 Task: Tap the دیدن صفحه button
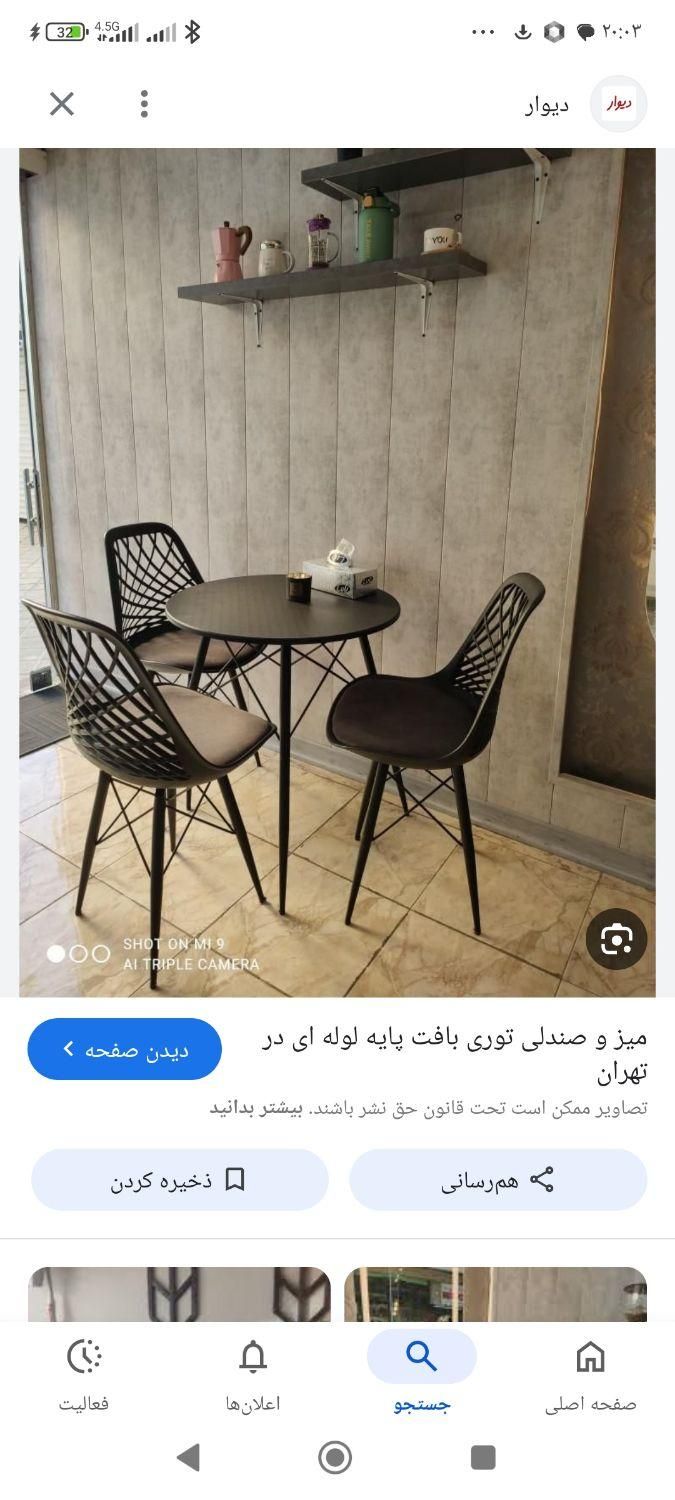tap(125, 1049)
